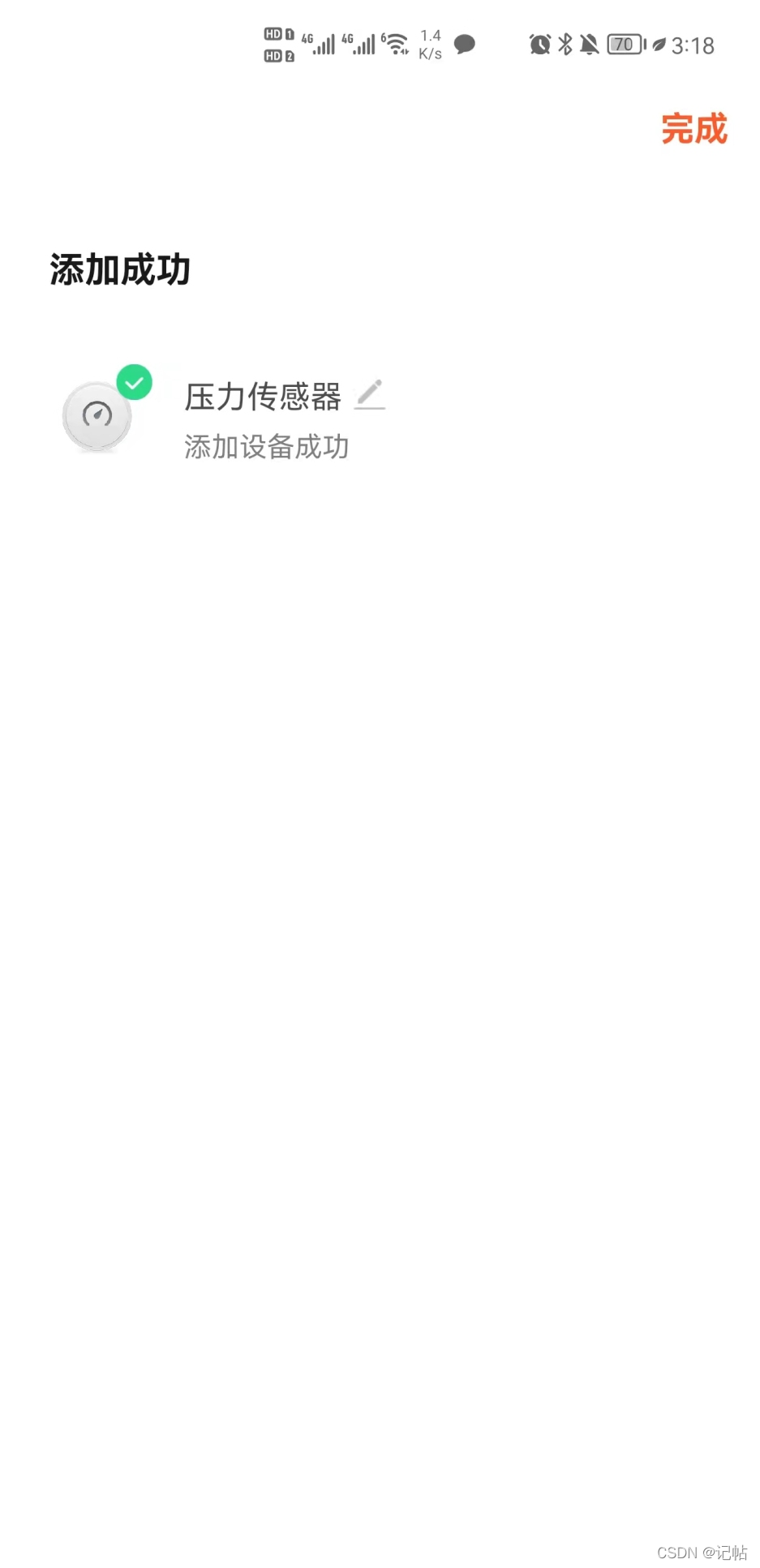Open the messaging icon in the status bar
This screenshot has height=1568, width=760.
click(x=465, y=45)
